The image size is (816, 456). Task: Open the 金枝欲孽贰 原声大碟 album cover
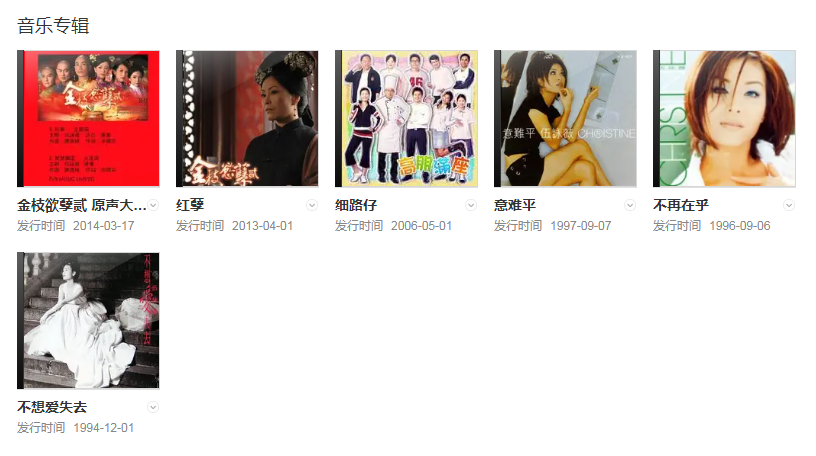88,118
